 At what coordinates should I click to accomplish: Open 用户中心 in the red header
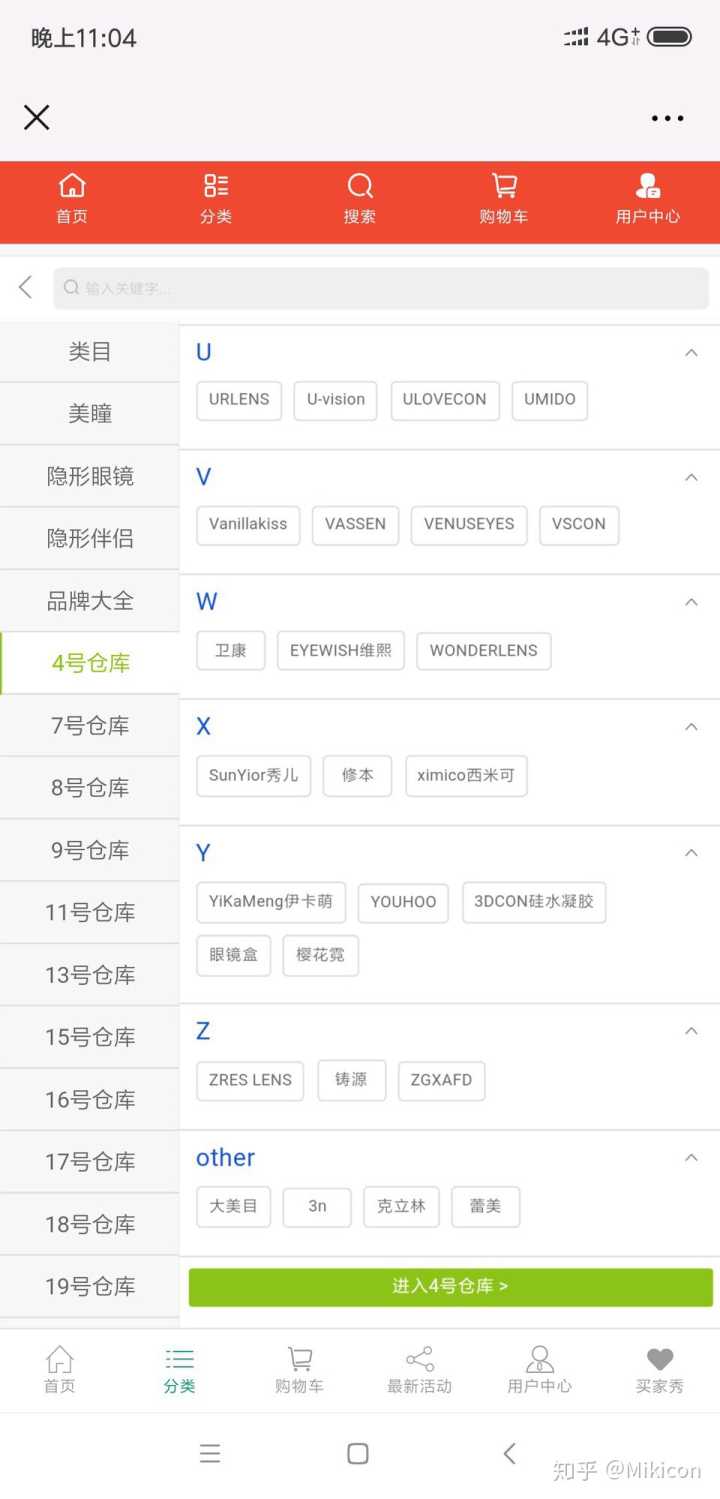point(647,199)
